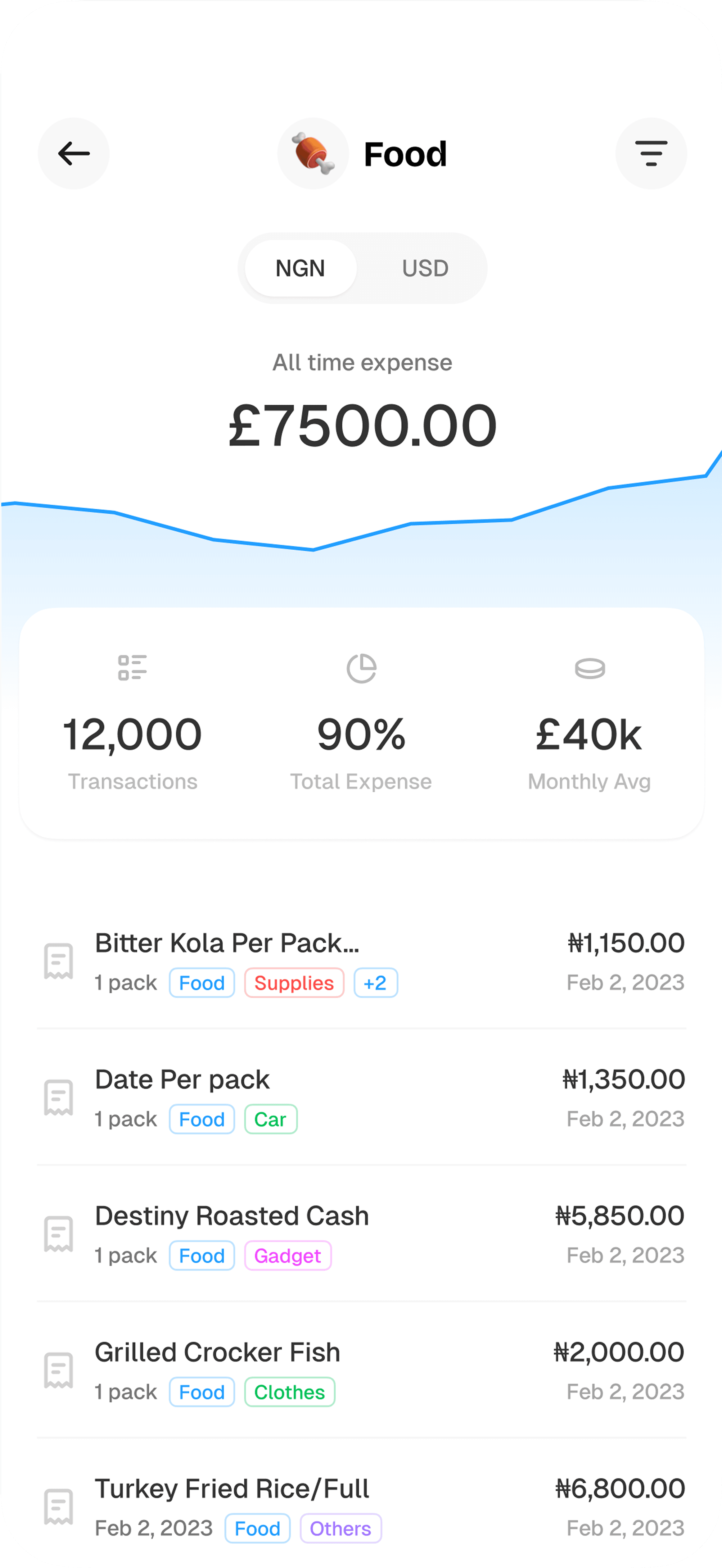
Task: Expand the +2 hidden tags on Bitter Kola
Action: click(375, 982)
